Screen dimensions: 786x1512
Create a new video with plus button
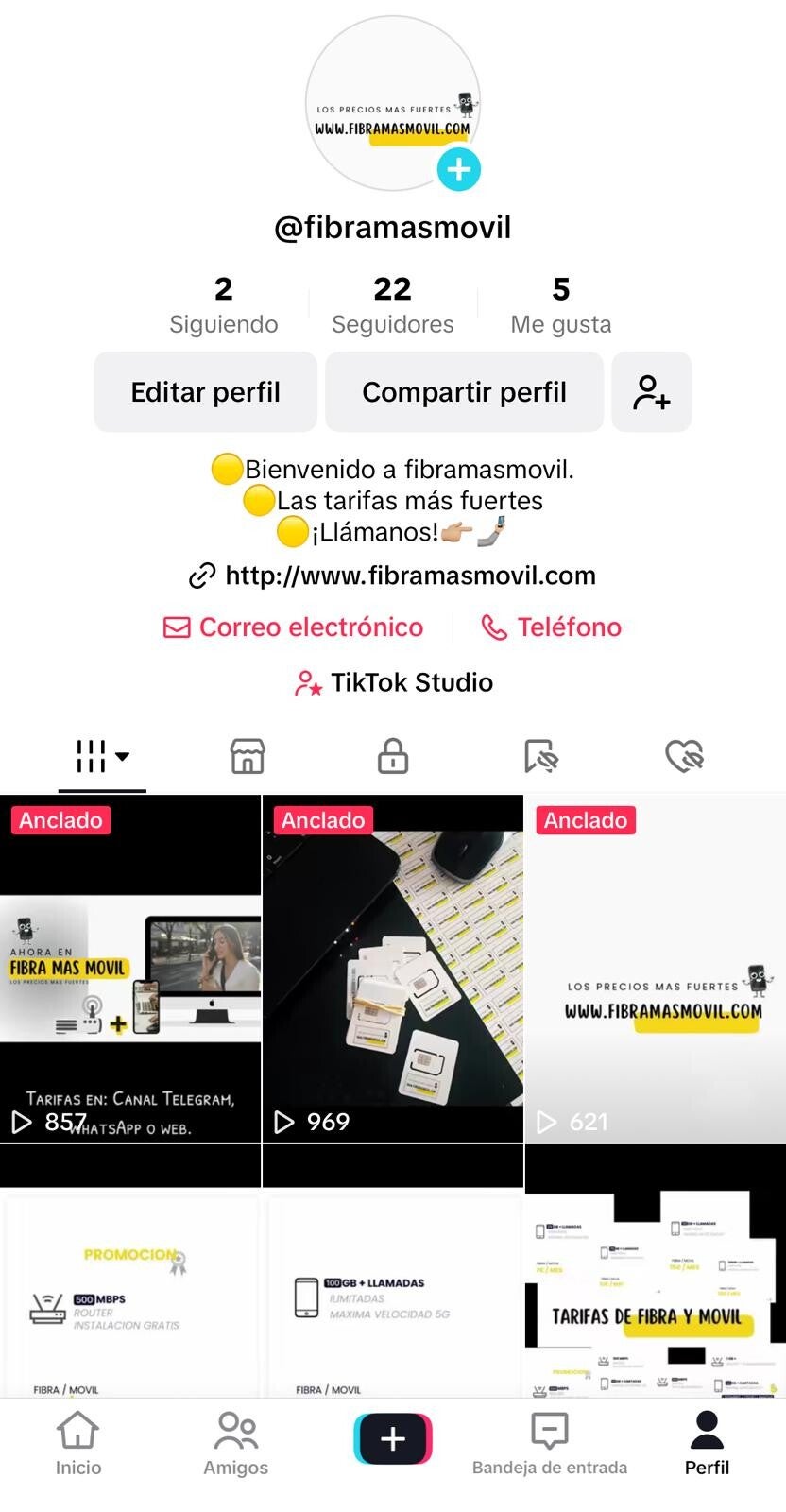[393, 1438]
